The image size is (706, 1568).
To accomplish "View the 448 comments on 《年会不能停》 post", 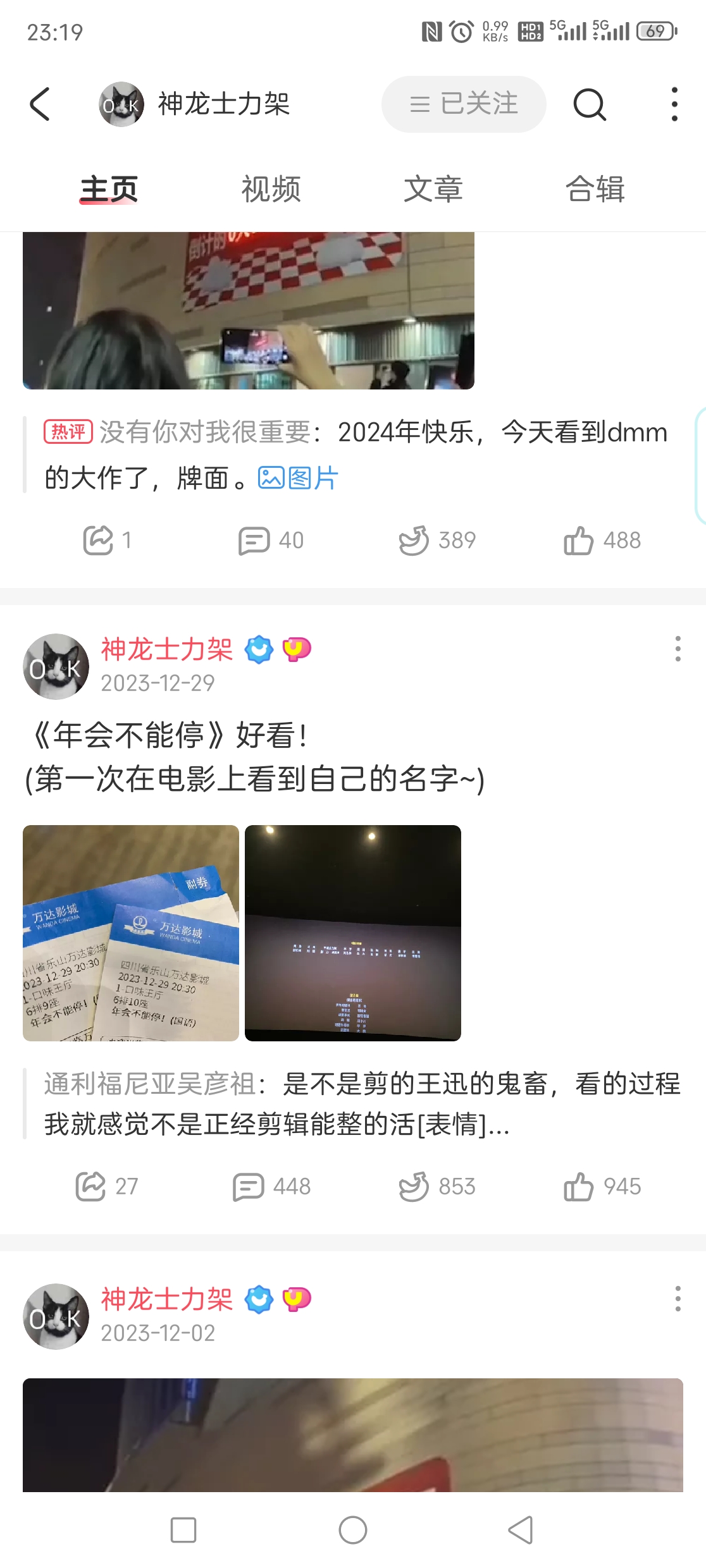I will pos(271,1187).
